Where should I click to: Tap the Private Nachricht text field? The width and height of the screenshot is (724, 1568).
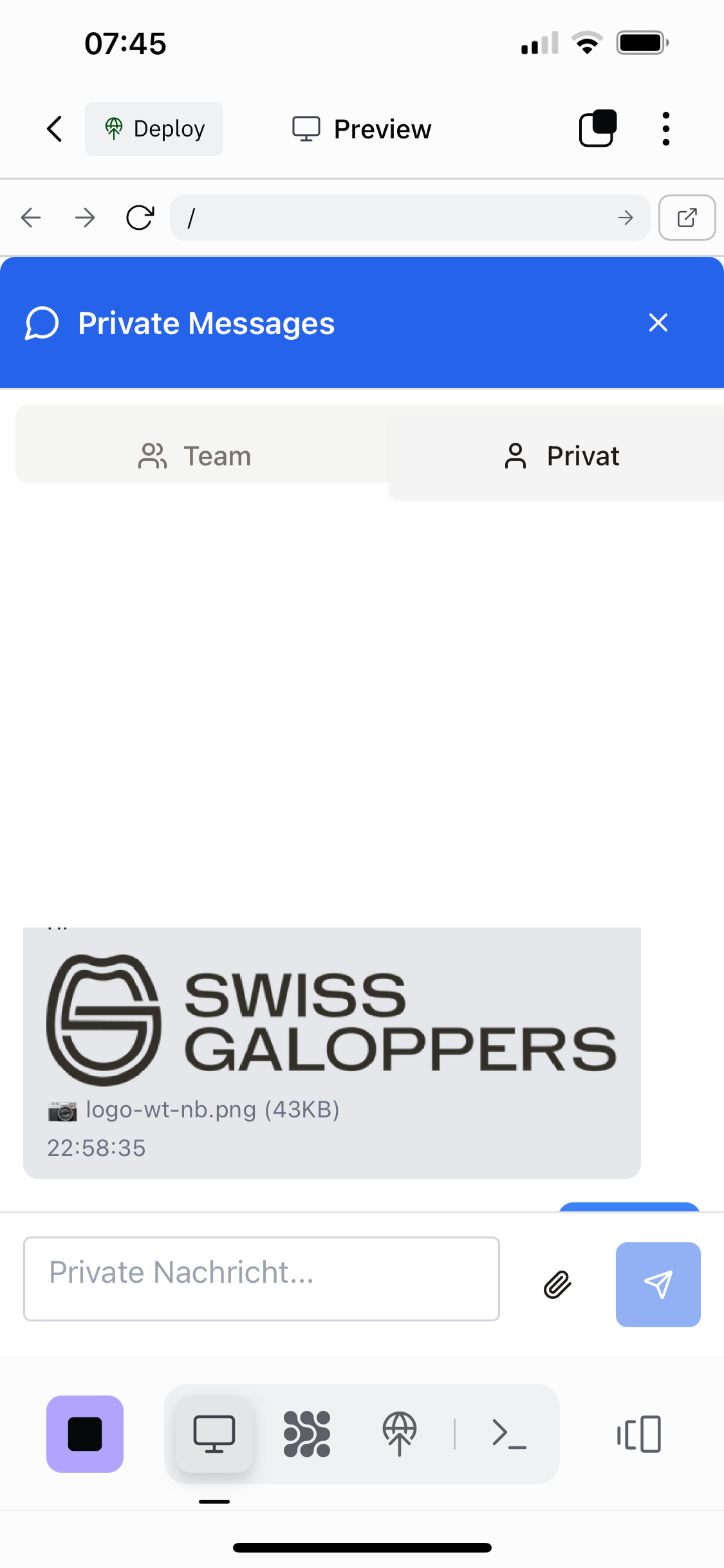(261, 1278)
